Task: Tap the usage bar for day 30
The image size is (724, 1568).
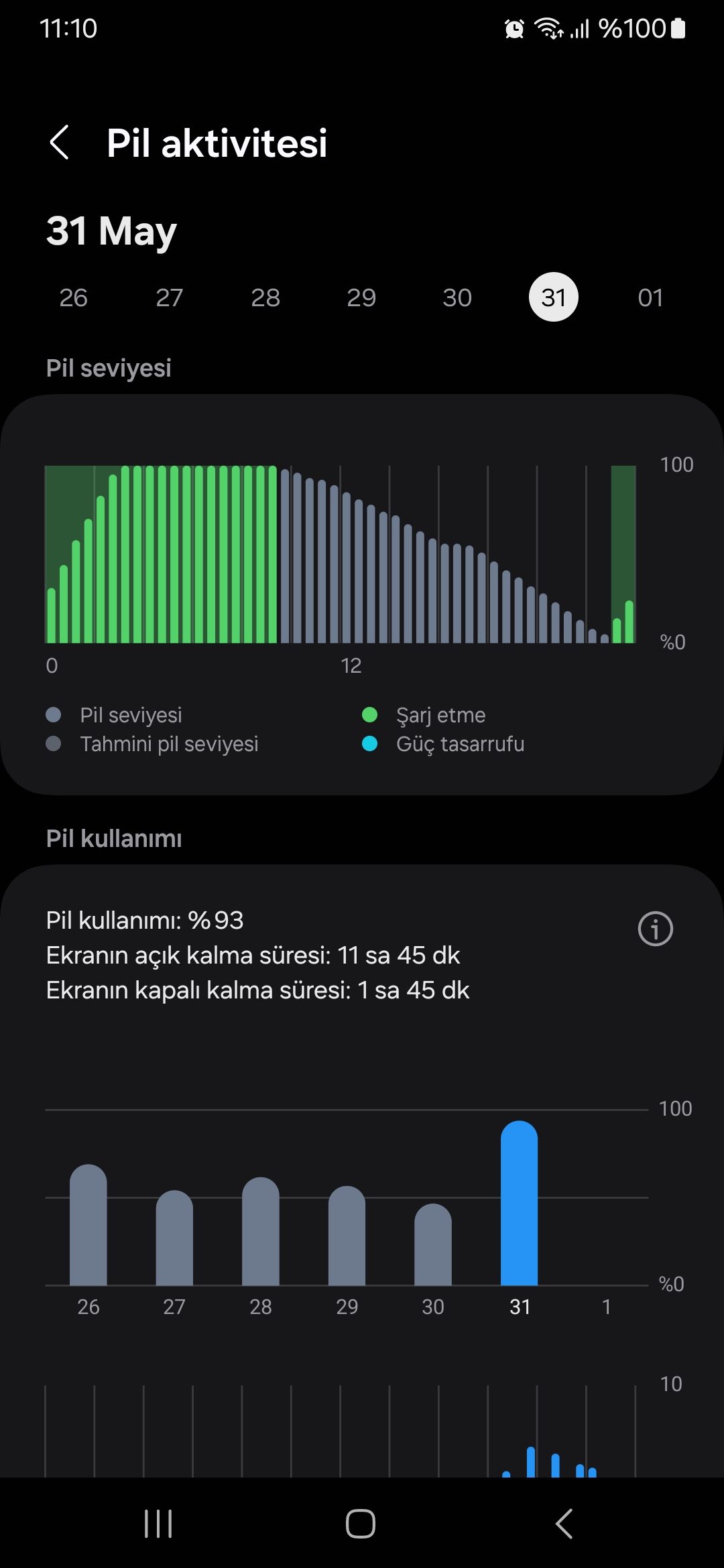Action: [433, 1245]
